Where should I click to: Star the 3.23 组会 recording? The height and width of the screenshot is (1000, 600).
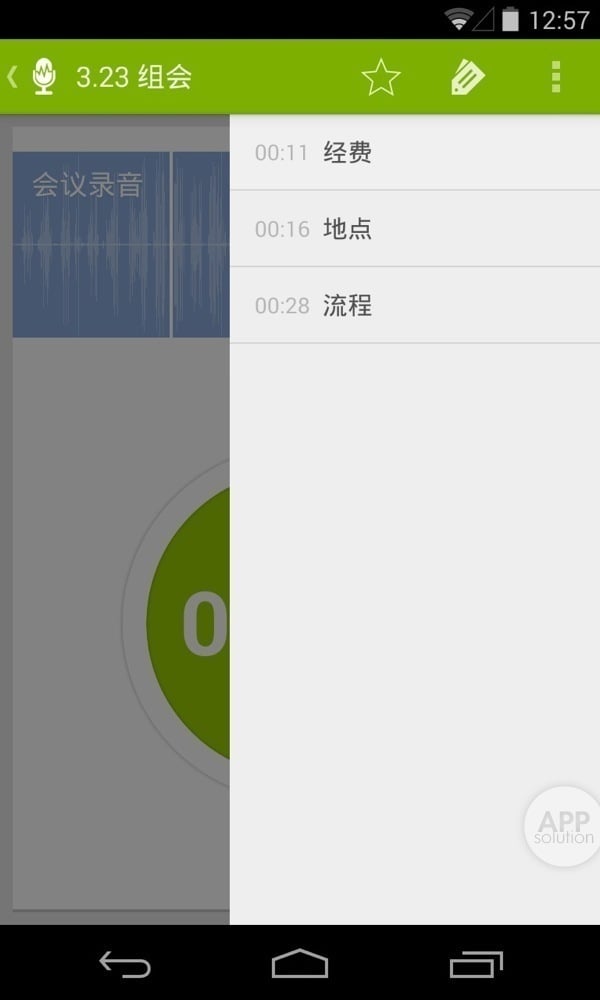pyautogui.click(x=381, y=77)
